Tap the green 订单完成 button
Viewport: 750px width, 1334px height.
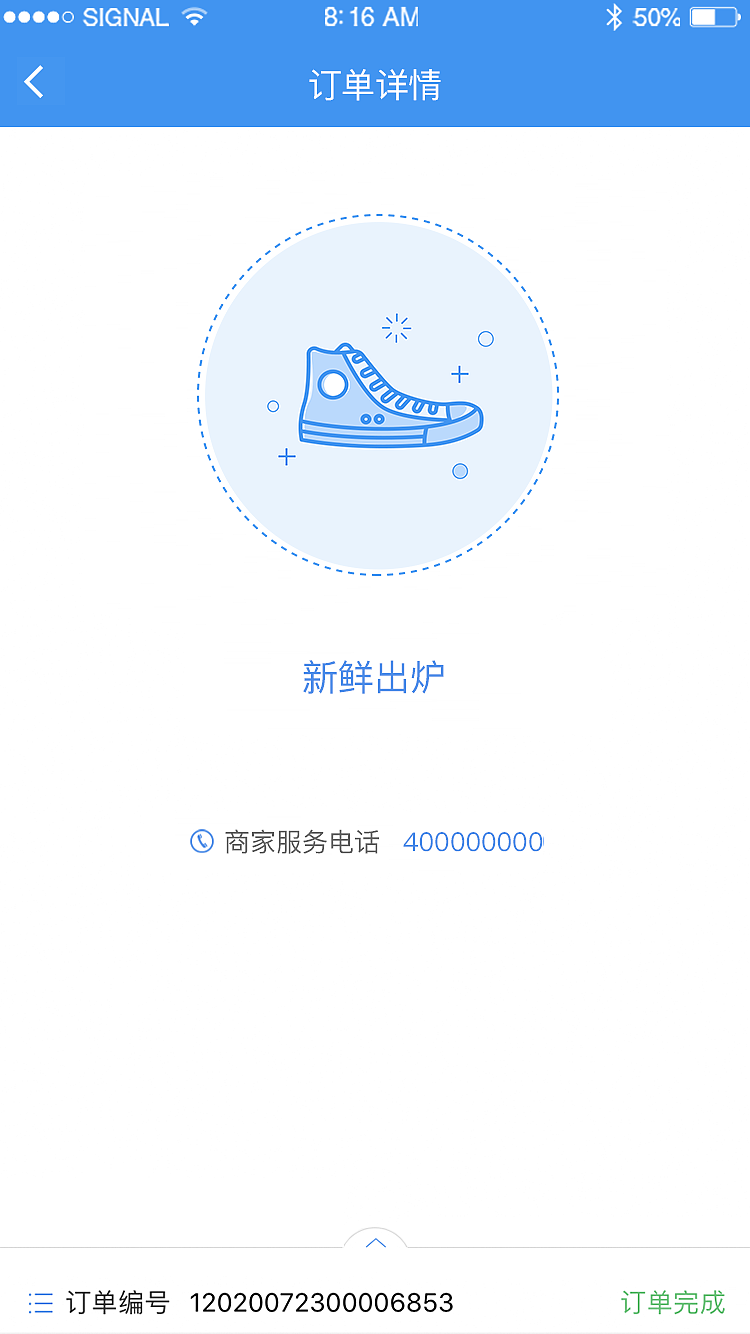coord(673,1302)
